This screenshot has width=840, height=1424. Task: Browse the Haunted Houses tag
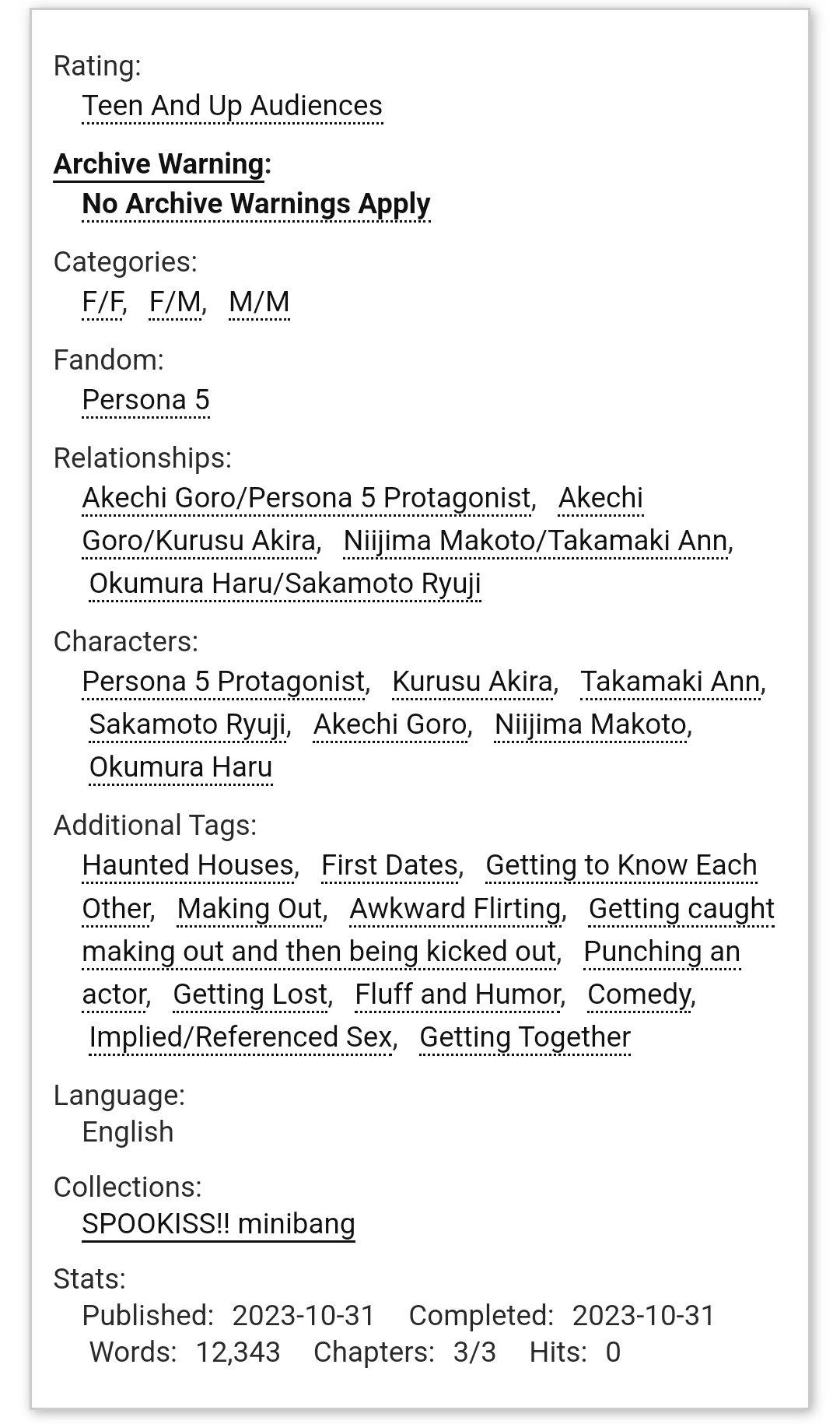tap(187, 865)
